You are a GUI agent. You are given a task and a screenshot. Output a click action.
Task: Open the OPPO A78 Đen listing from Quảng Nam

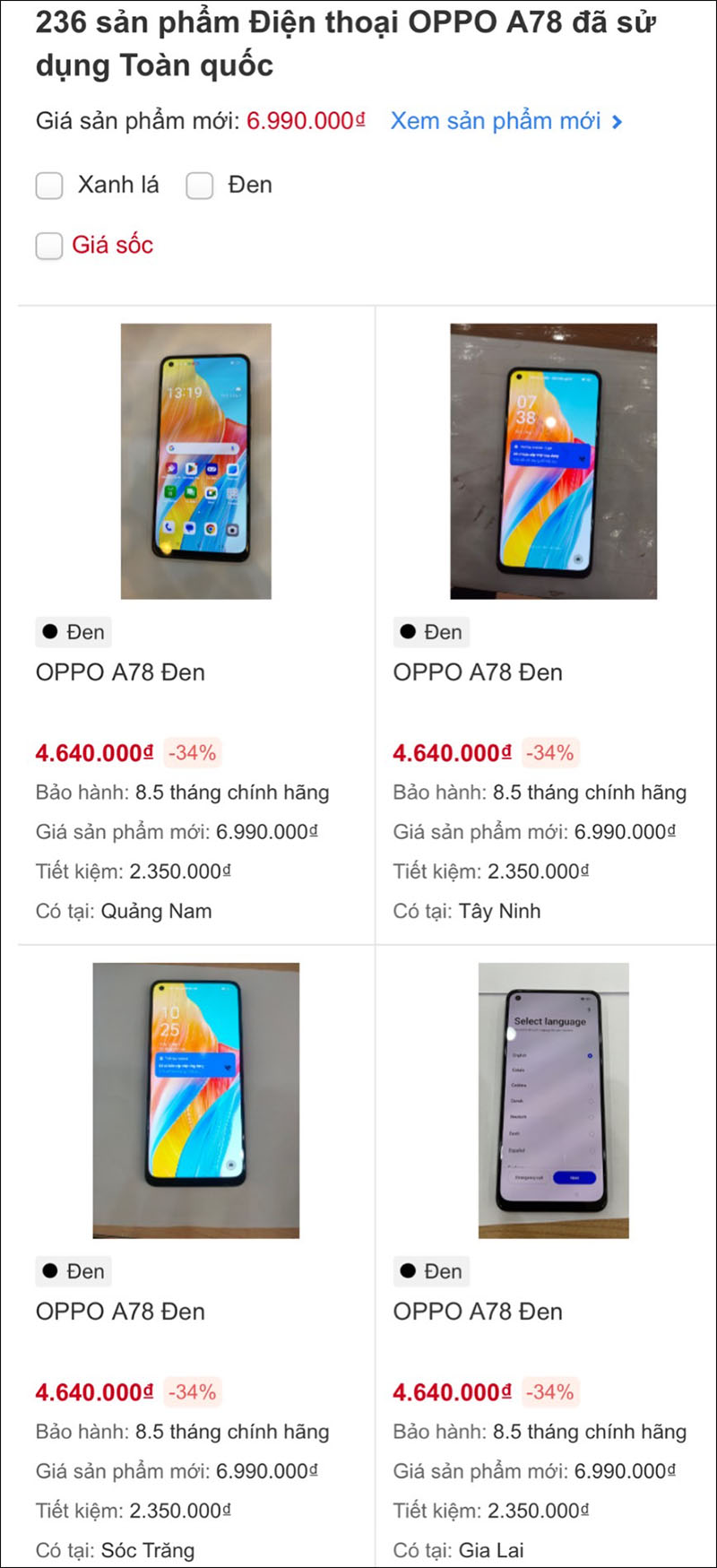119,672
